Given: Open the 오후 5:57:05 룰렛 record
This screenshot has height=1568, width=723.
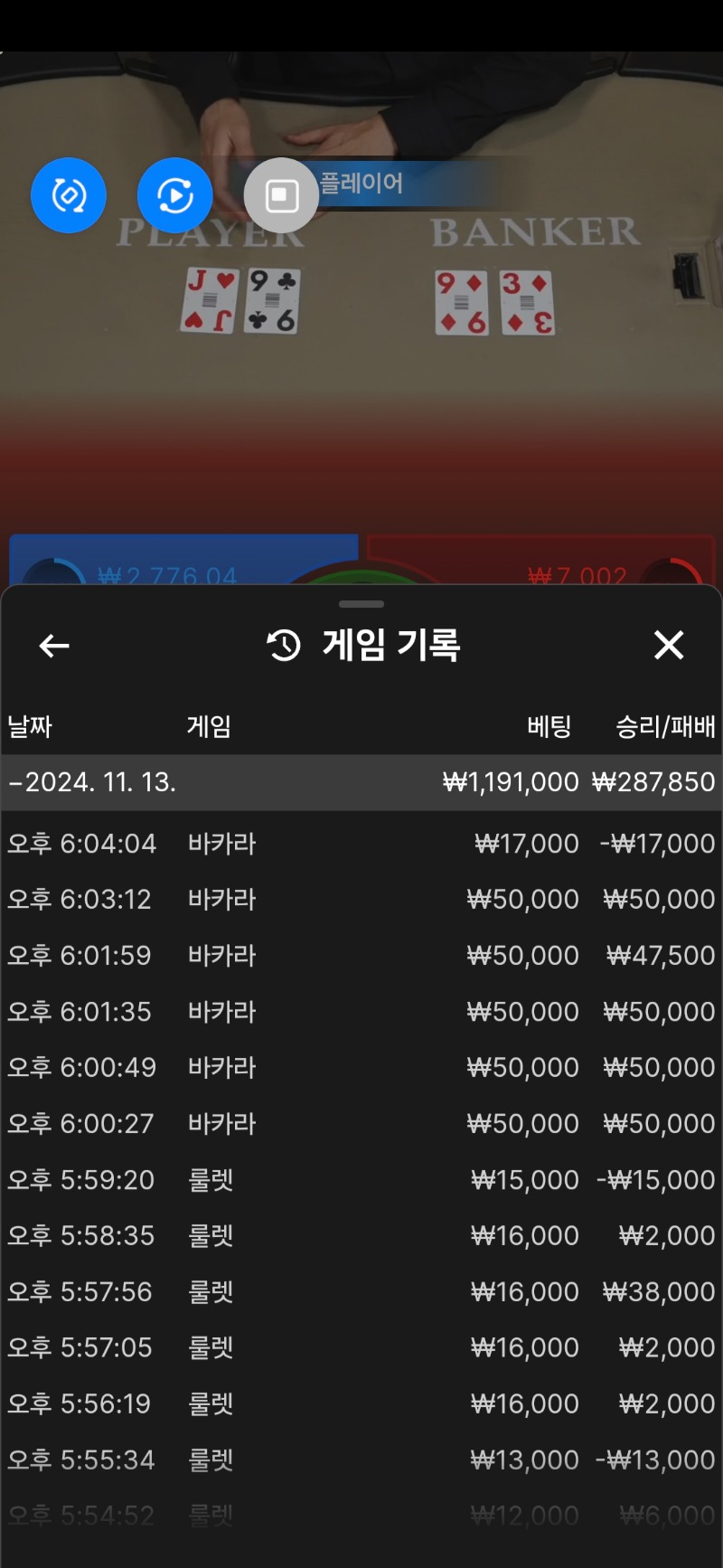Looking at the screenshot, I should [361, 1348].
